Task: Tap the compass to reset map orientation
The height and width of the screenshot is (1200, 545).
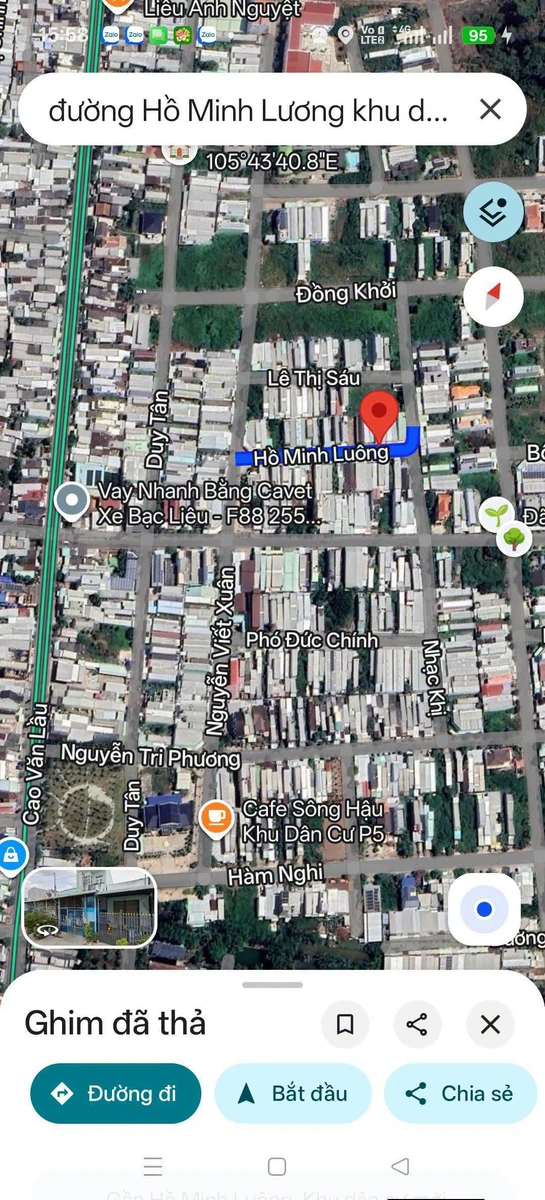Action: (493, 297)
